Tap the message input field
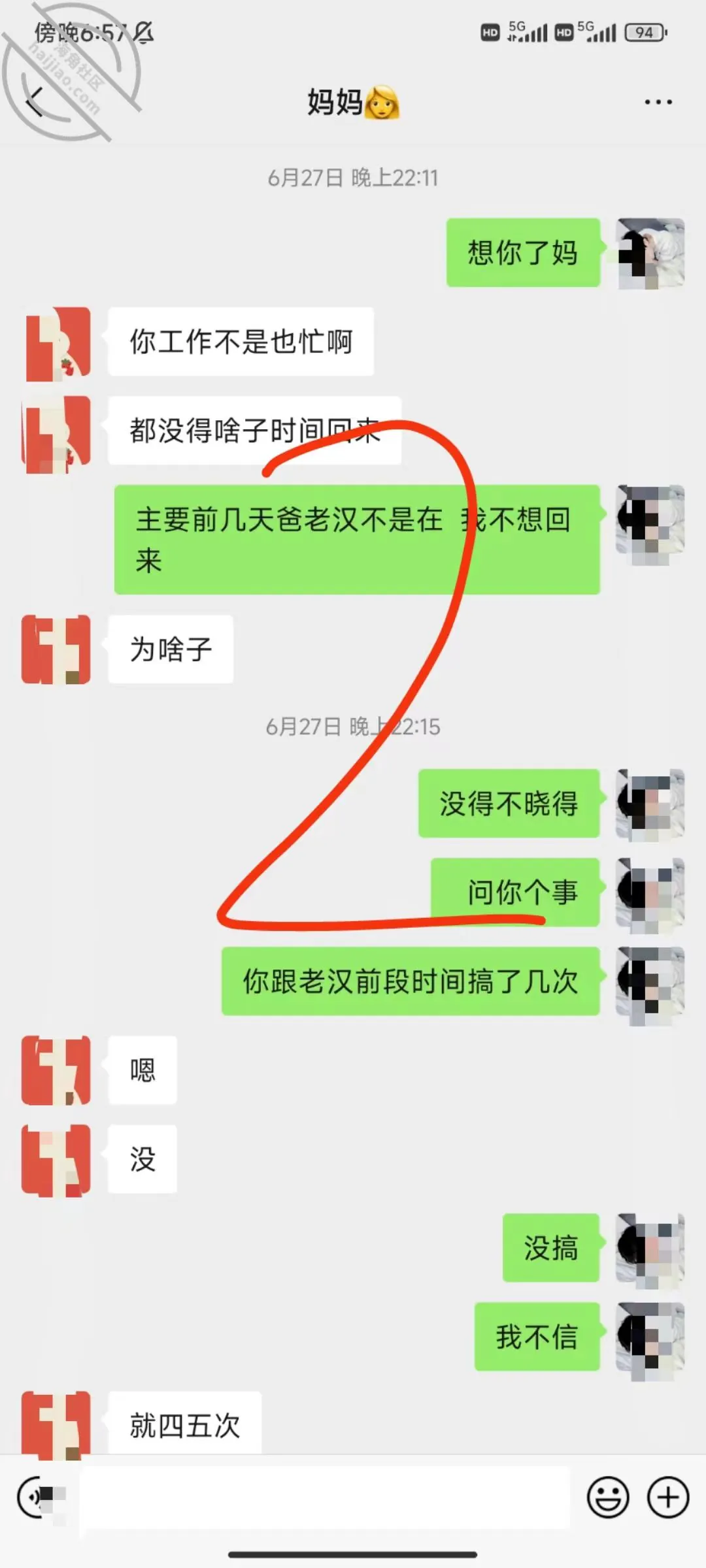Viewport: 706px width, 1568px height. pos(325,1497)
